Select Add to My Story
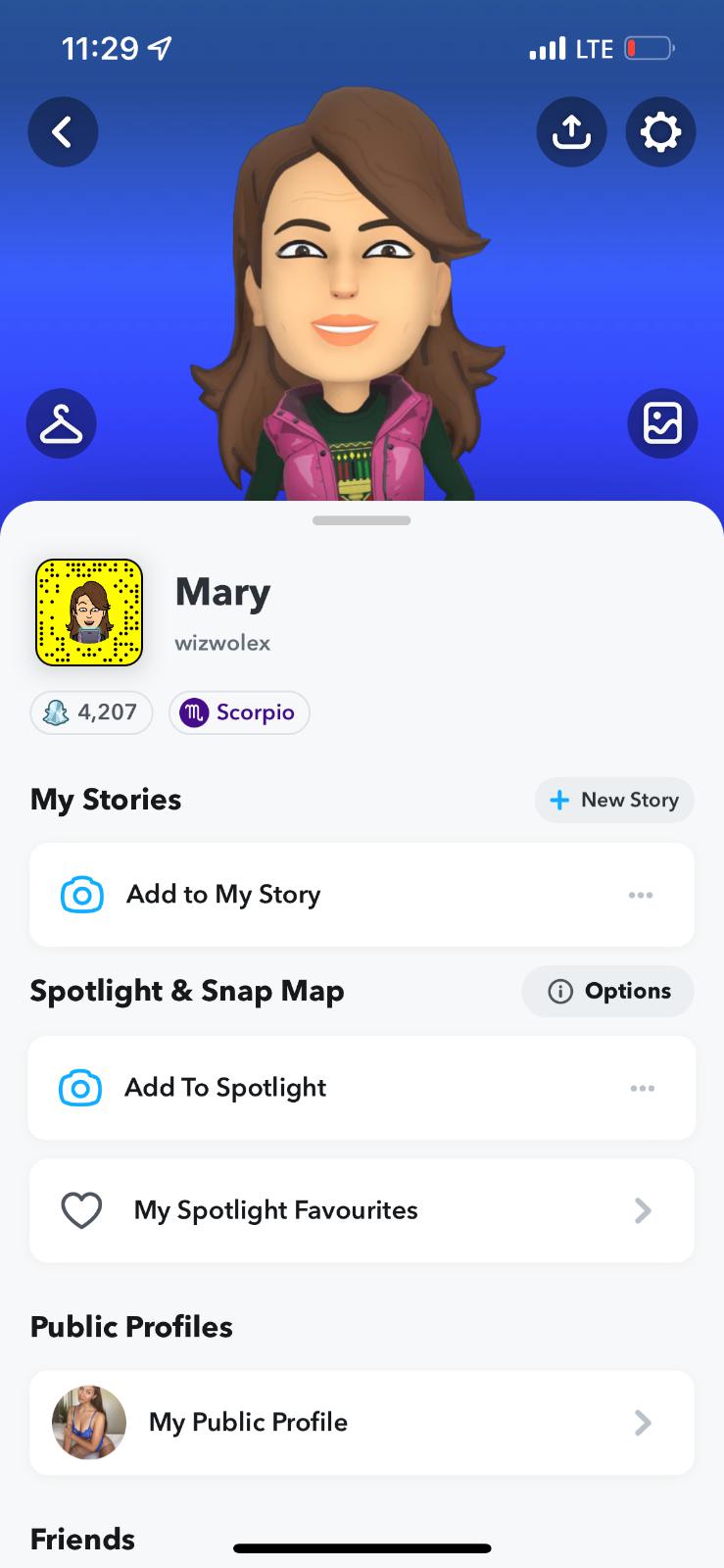 tap(223, 895)
